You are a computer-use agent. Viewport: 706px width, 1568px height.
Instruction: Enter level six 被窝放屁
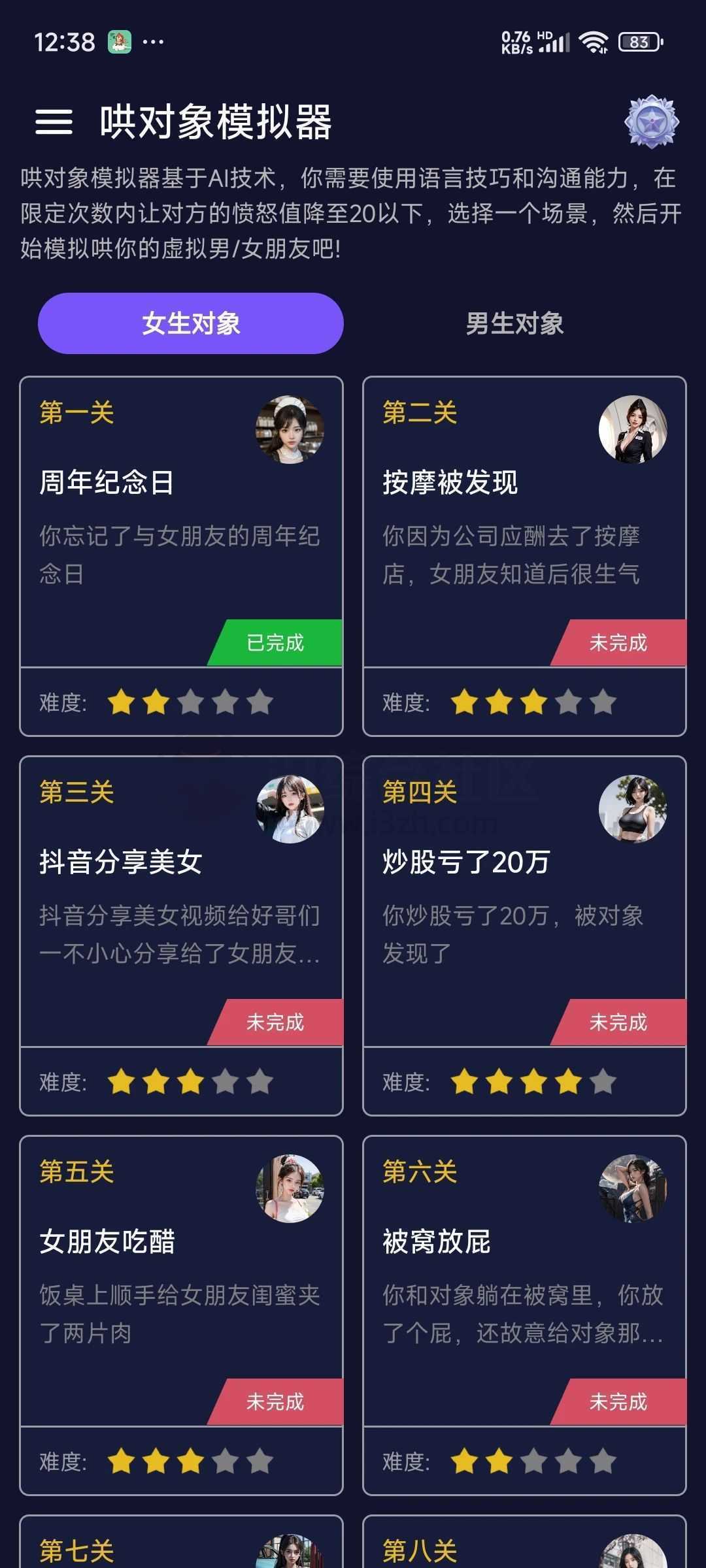[524, 1281]
